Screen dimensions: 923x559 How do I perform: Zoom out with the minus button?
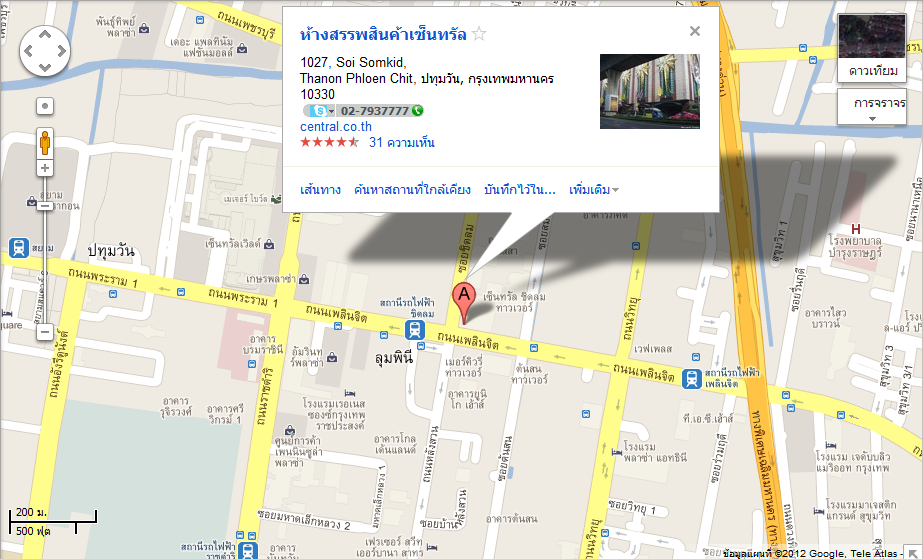(45, 332)
